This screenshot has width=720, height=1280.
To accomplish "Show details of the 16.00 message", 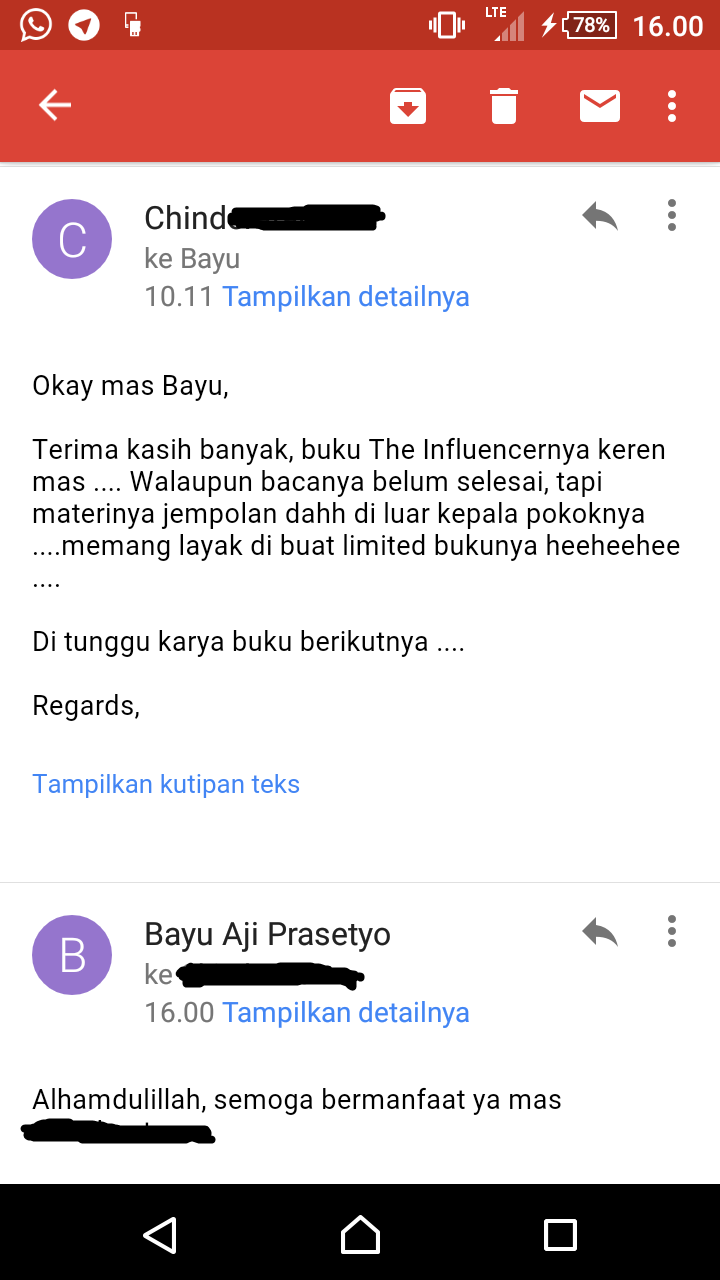I will tap(345, 1013).
